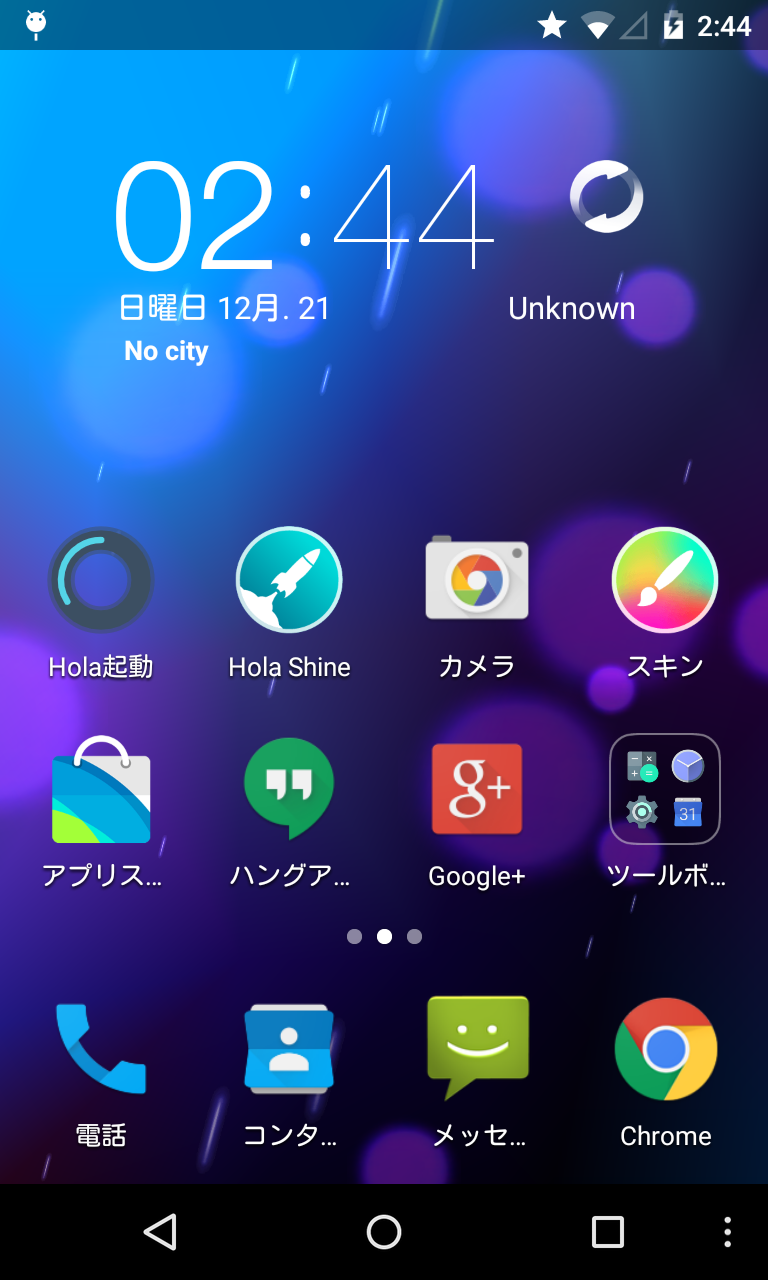Open the Hangouts ハングアウト app
This screenshot has width=768, height=1280.
tap(288, 789)
